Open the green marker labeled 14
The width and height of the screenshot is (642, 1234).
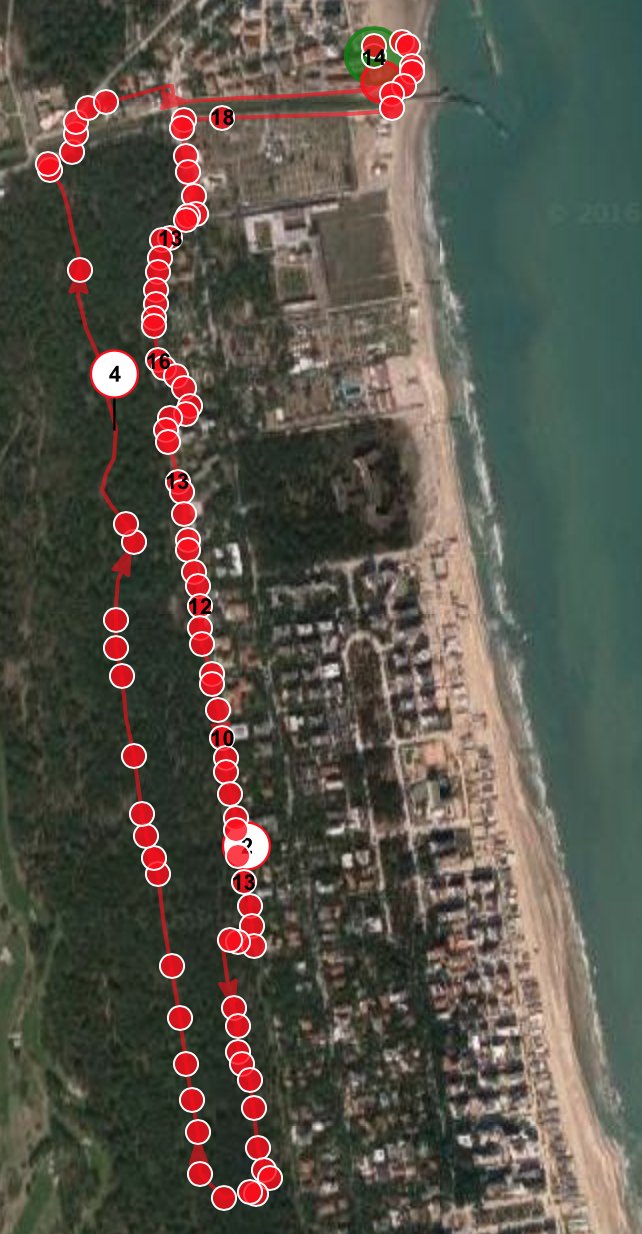373,56
